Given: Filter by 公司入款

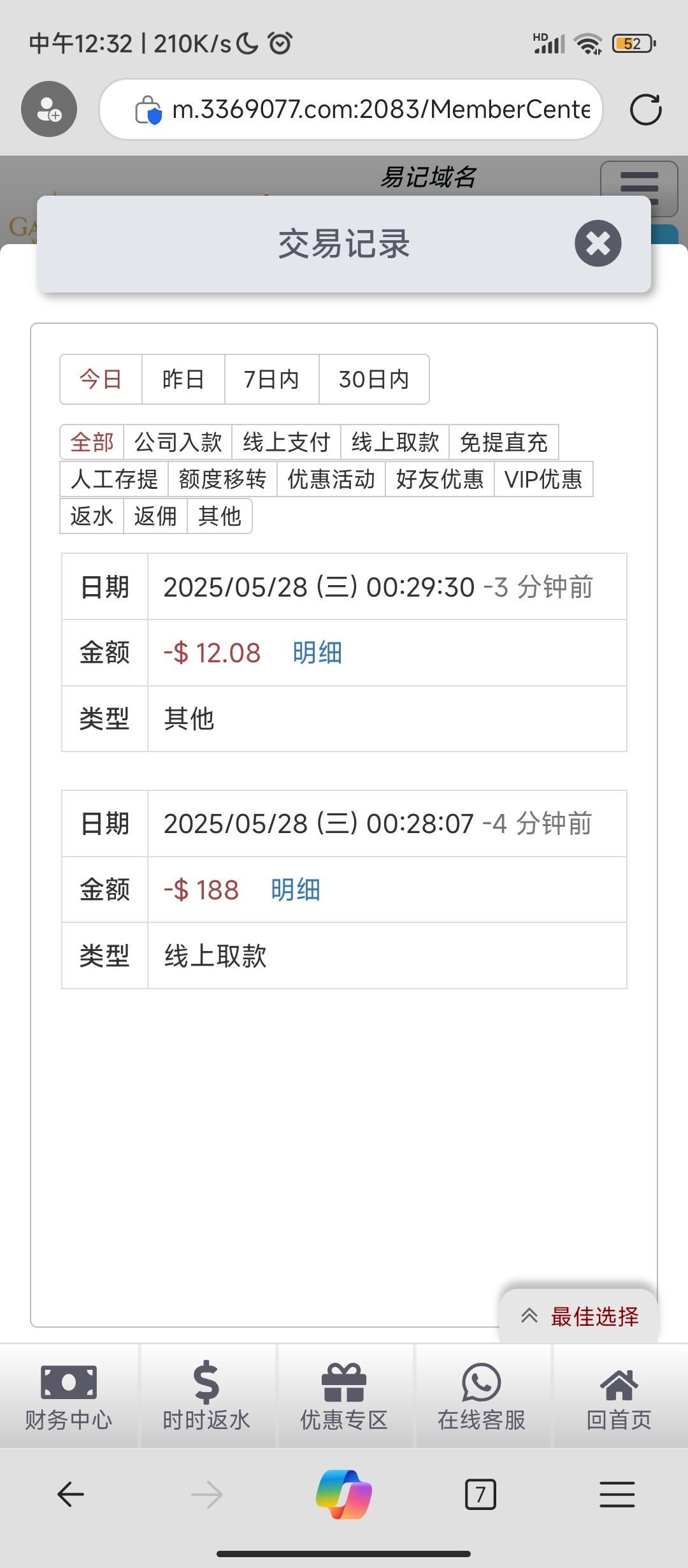Looking at the screenshot, I should [x=178, y=442].
